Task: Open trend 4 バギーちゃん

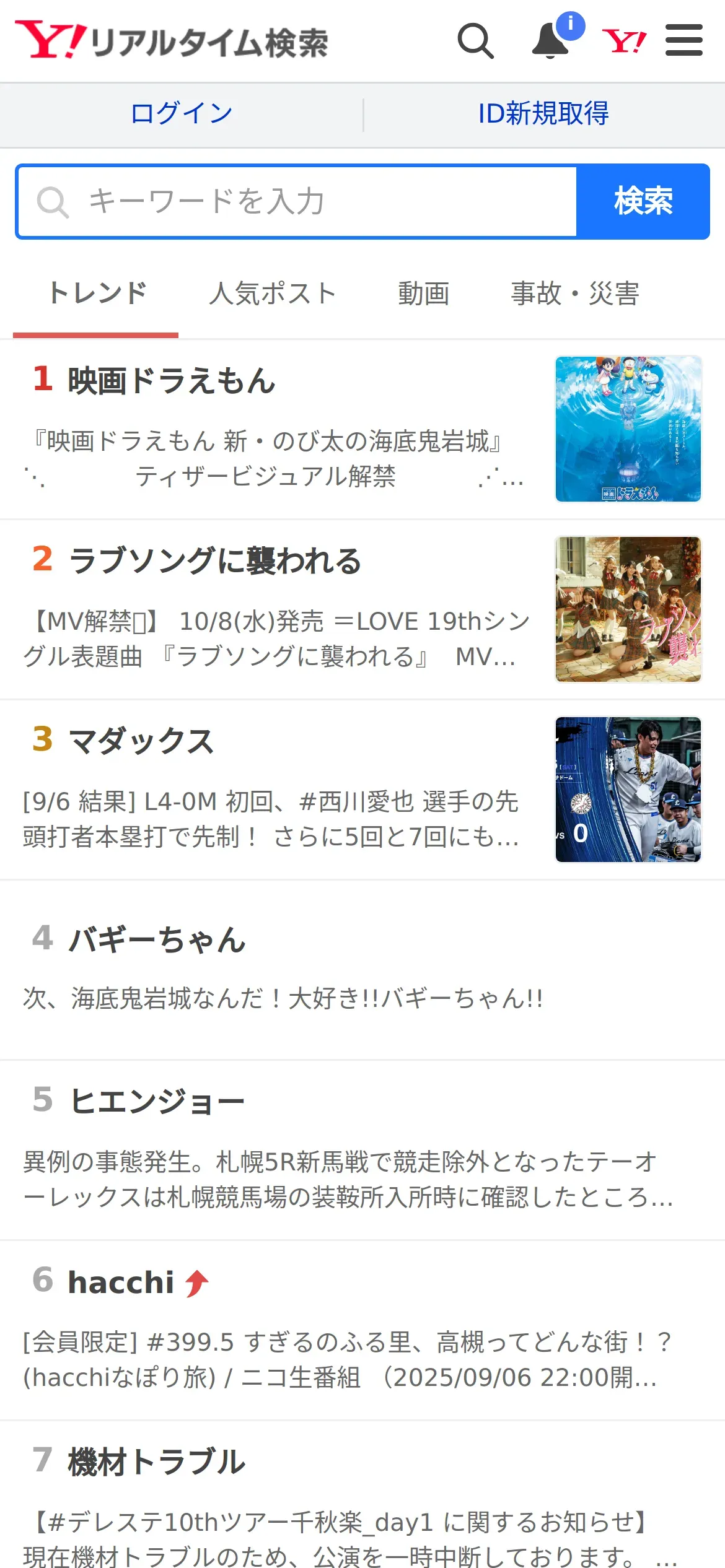Action: tap(362, 970)
